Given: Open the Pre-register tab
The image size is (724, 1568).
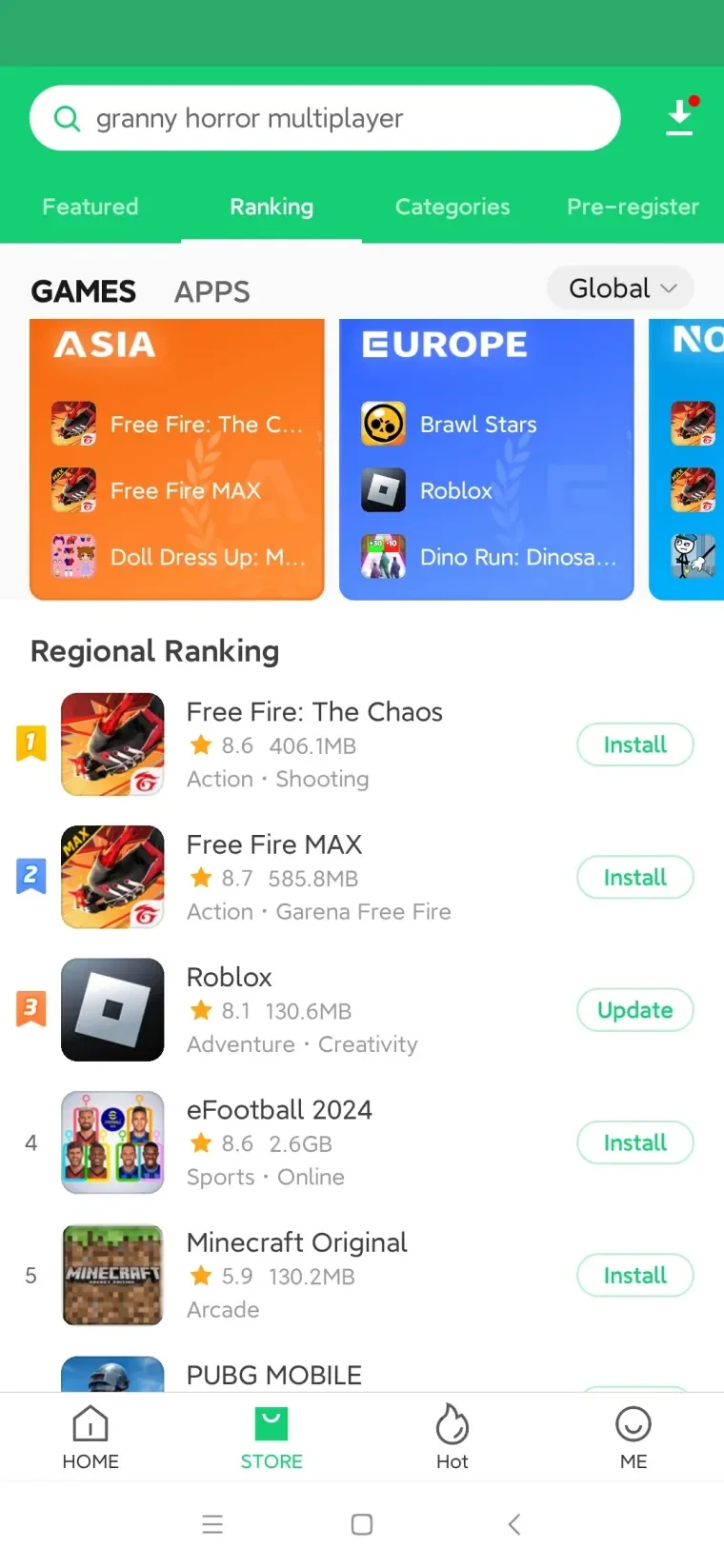Looking at the screenshot, I should point(633,207).
